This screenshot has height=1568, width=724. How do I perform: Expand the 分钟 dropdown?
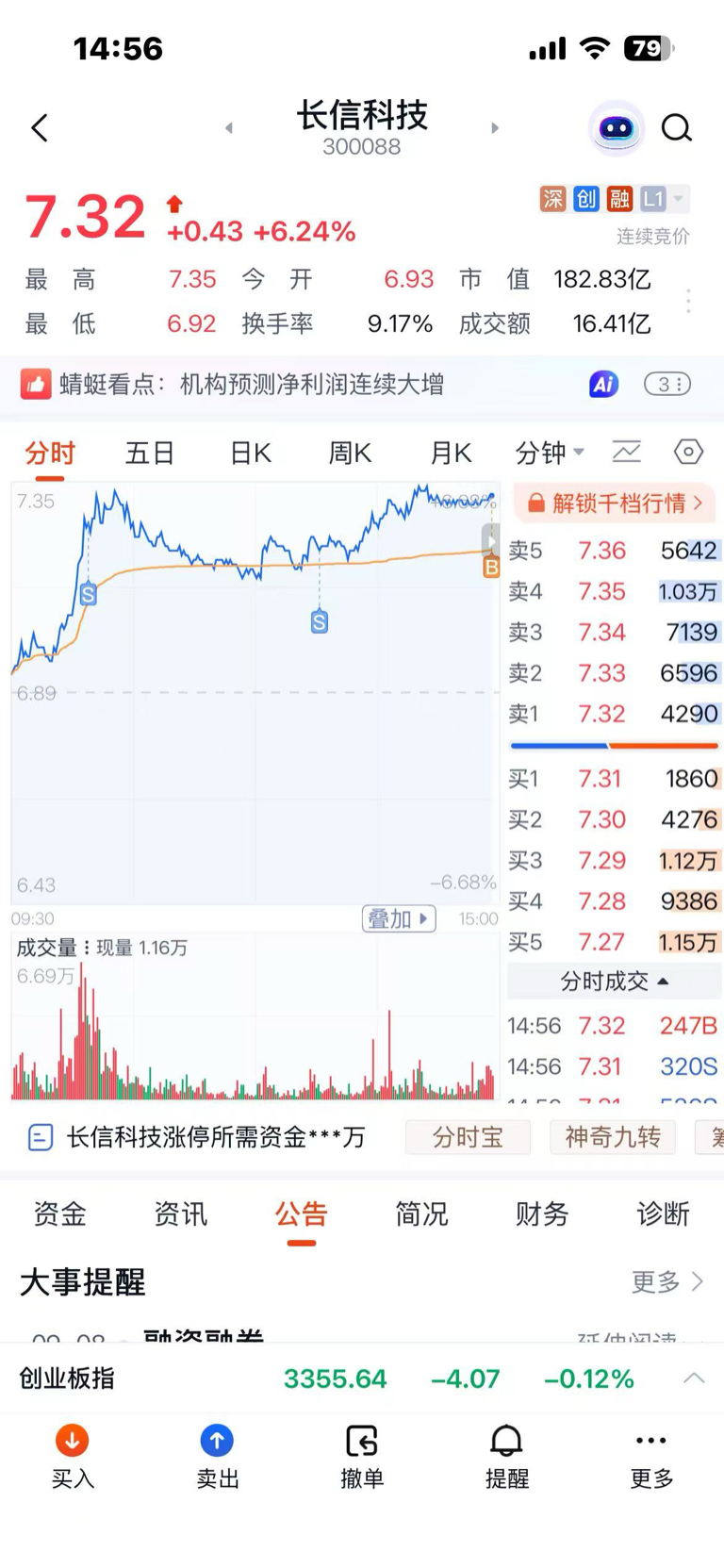click(550, 454)
